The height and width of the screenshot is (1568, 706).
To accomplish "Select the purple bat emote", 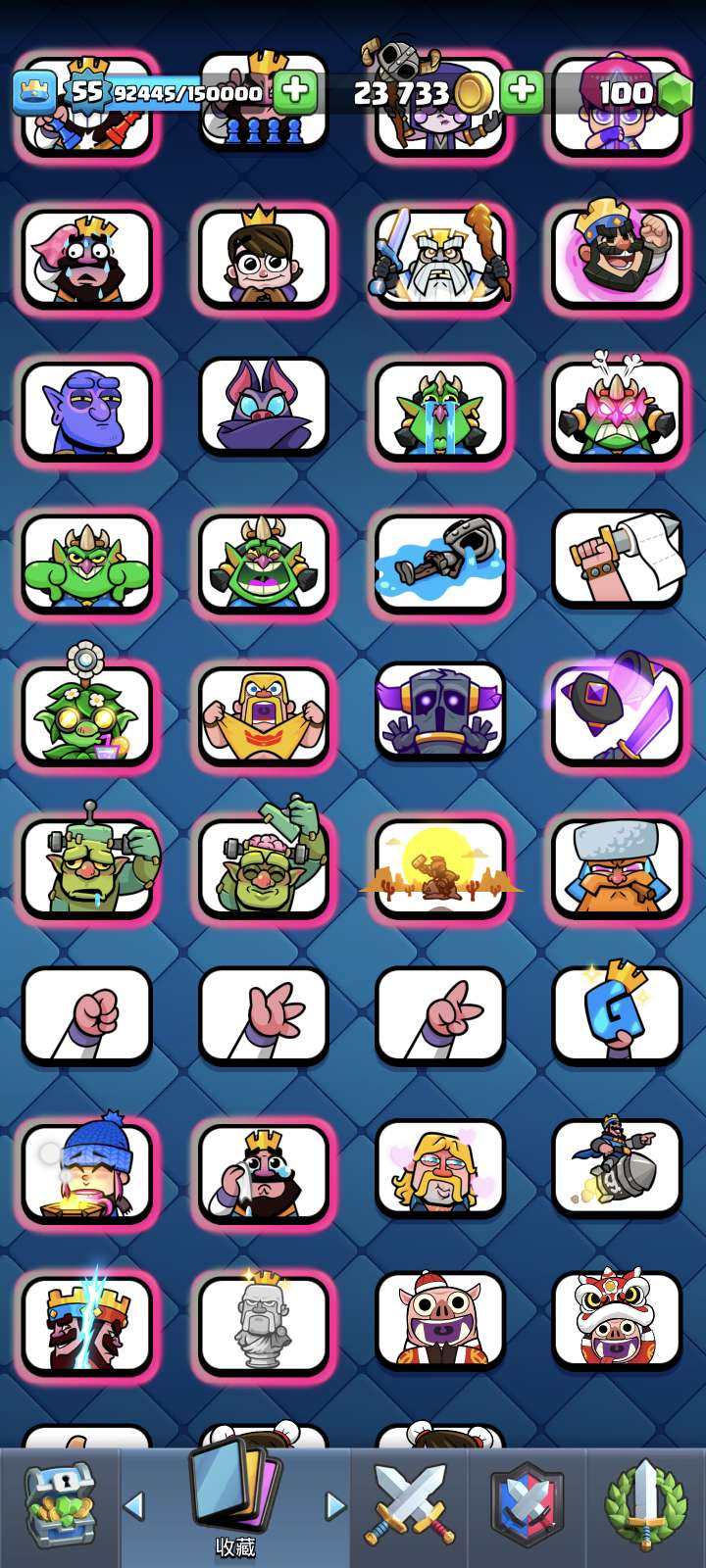I will click(x=263, y=407).
